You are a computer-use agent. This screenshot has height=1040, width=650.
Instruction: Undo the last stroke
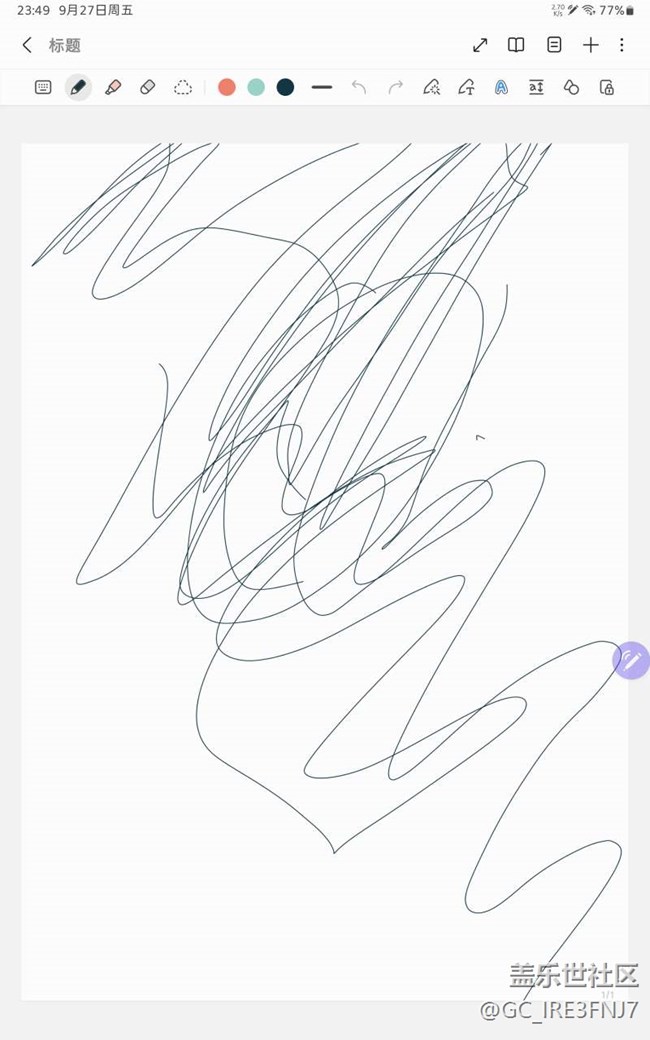pos(359,87)
